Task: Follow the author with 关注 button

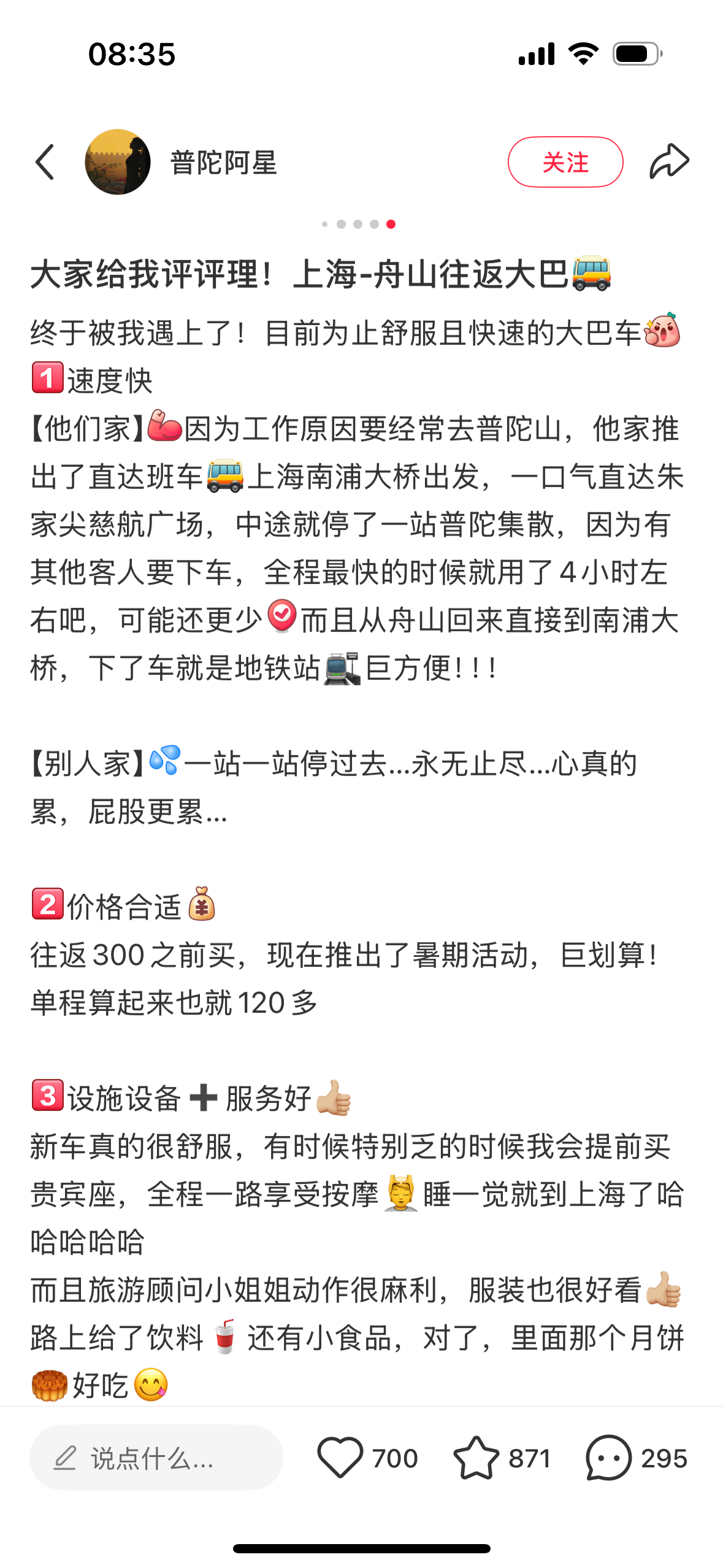Action: click(565, 162)
